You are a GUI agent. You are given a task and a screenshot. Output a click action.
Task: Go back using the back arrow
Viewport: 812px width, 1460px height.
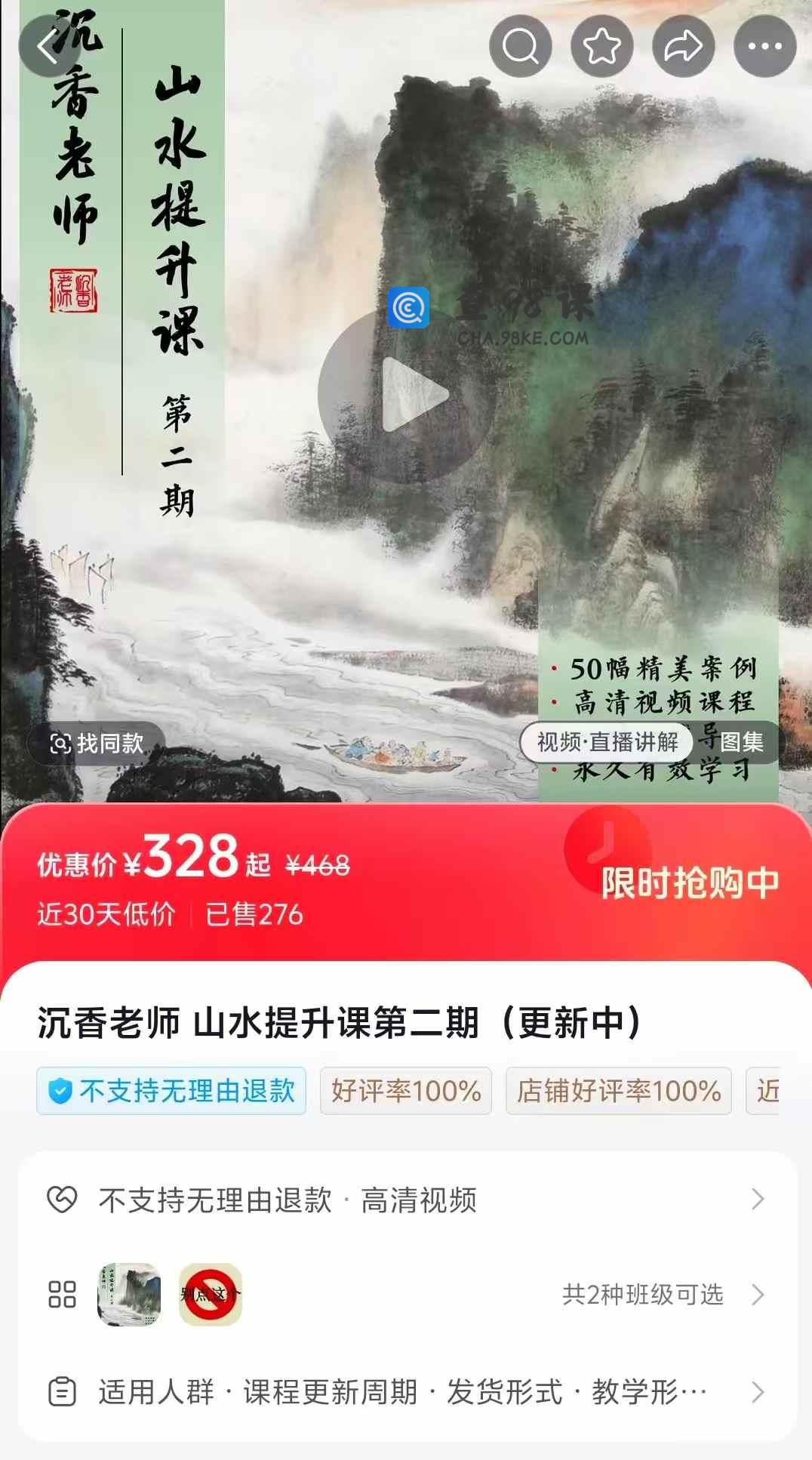click(x=48, y=47)
